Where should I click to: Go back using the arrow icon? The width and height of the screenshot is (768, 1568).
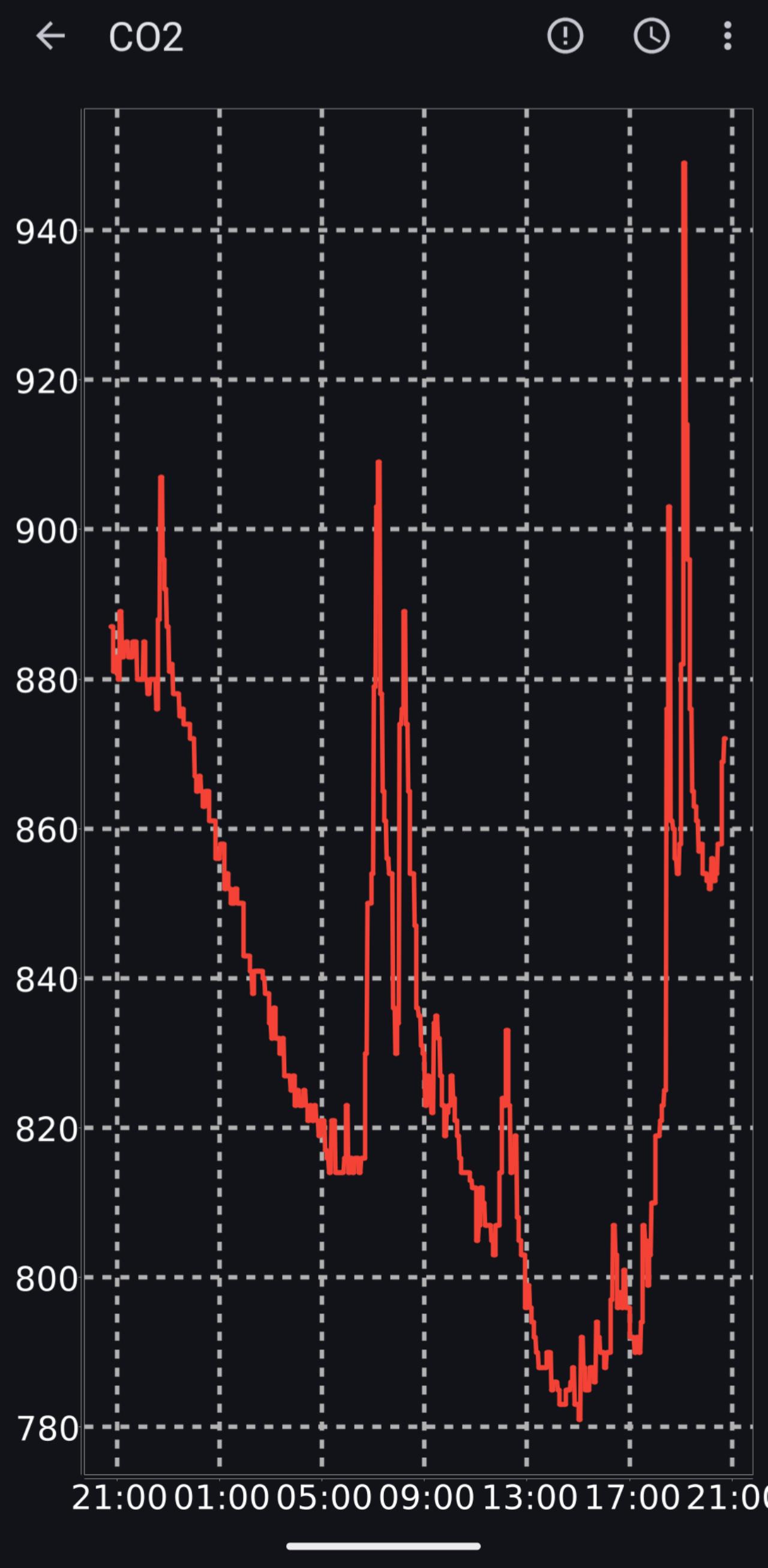50,37
